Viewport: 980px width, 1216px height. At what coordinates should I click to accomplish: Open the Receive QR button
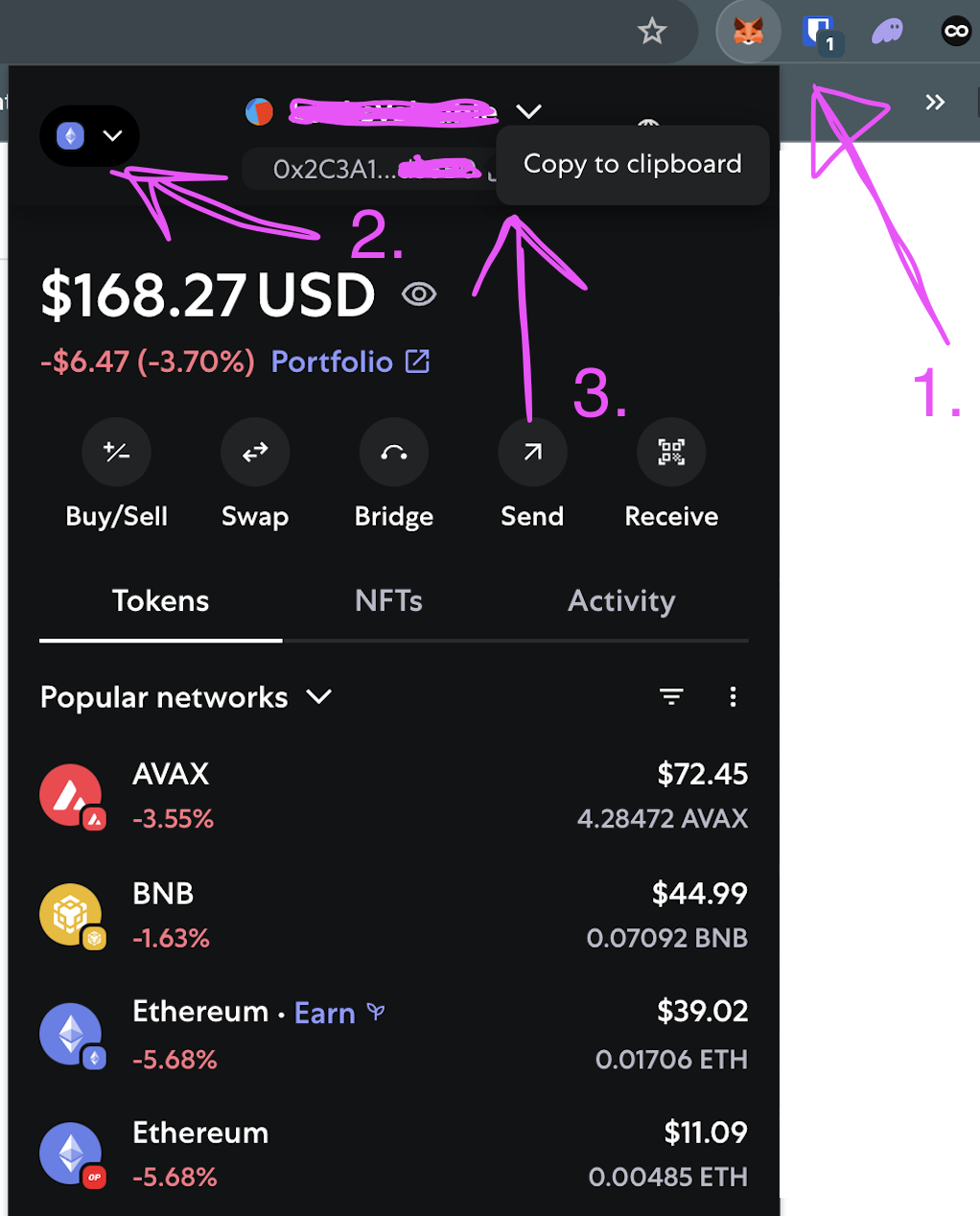point(671,453)
